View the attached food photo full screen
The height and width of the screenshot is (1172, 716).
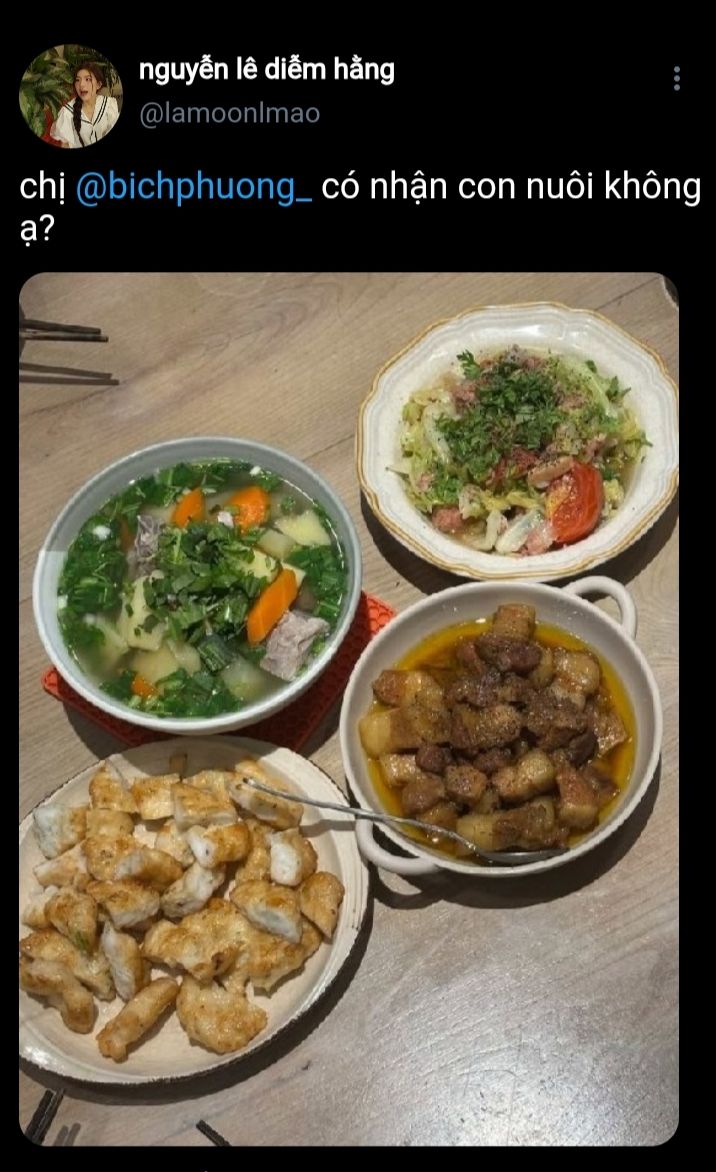pos(348,708)
